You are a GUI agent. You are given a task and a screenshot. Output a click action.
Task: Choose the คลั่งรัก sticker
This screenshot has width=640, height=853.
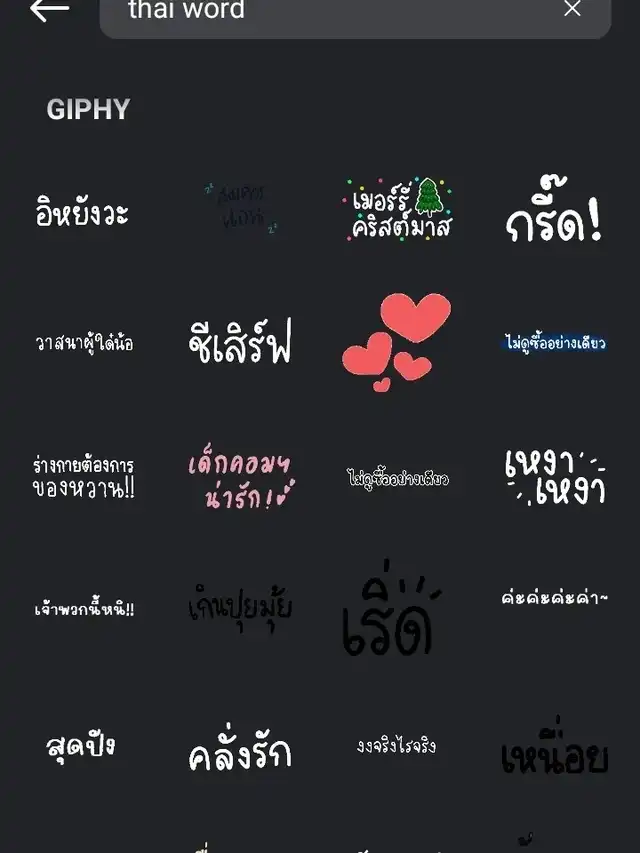coord(240,752)
